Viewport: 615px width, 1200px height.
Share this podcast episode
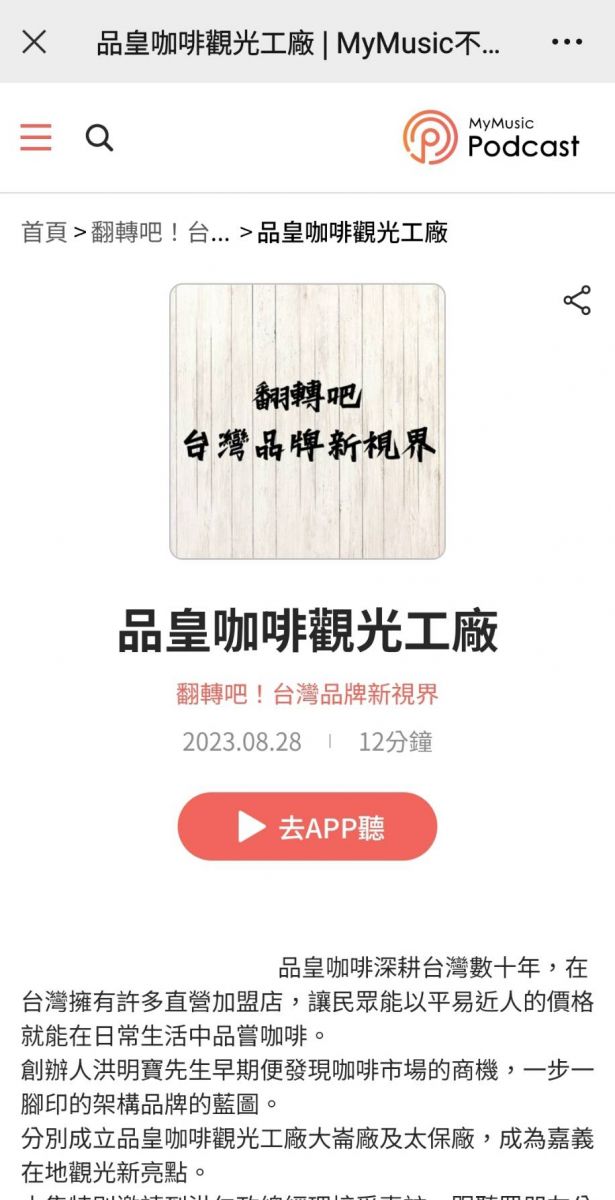(x=577, y=300)
